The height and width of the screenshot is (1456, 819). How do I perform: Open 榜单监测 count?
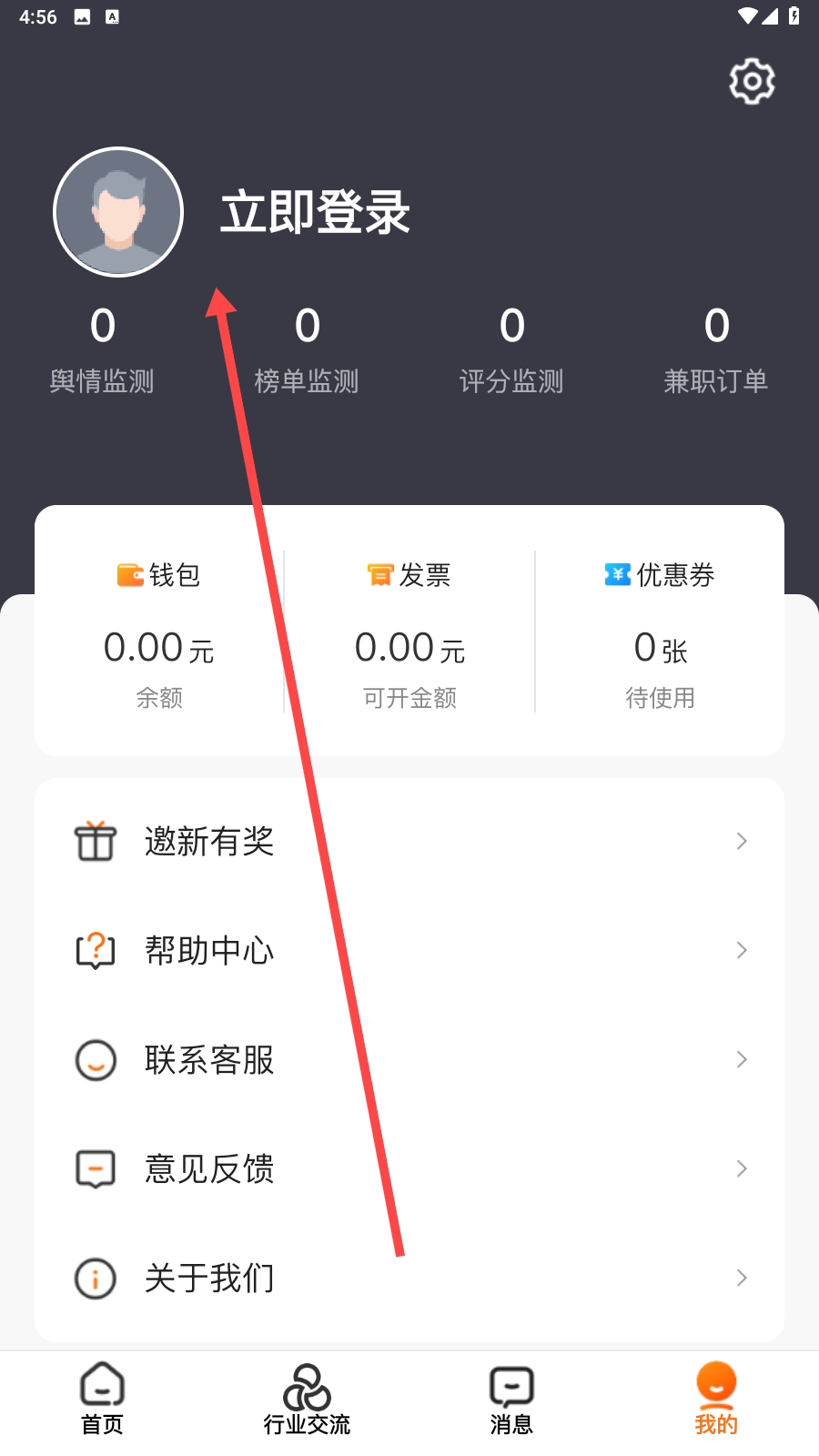(307, 350)
